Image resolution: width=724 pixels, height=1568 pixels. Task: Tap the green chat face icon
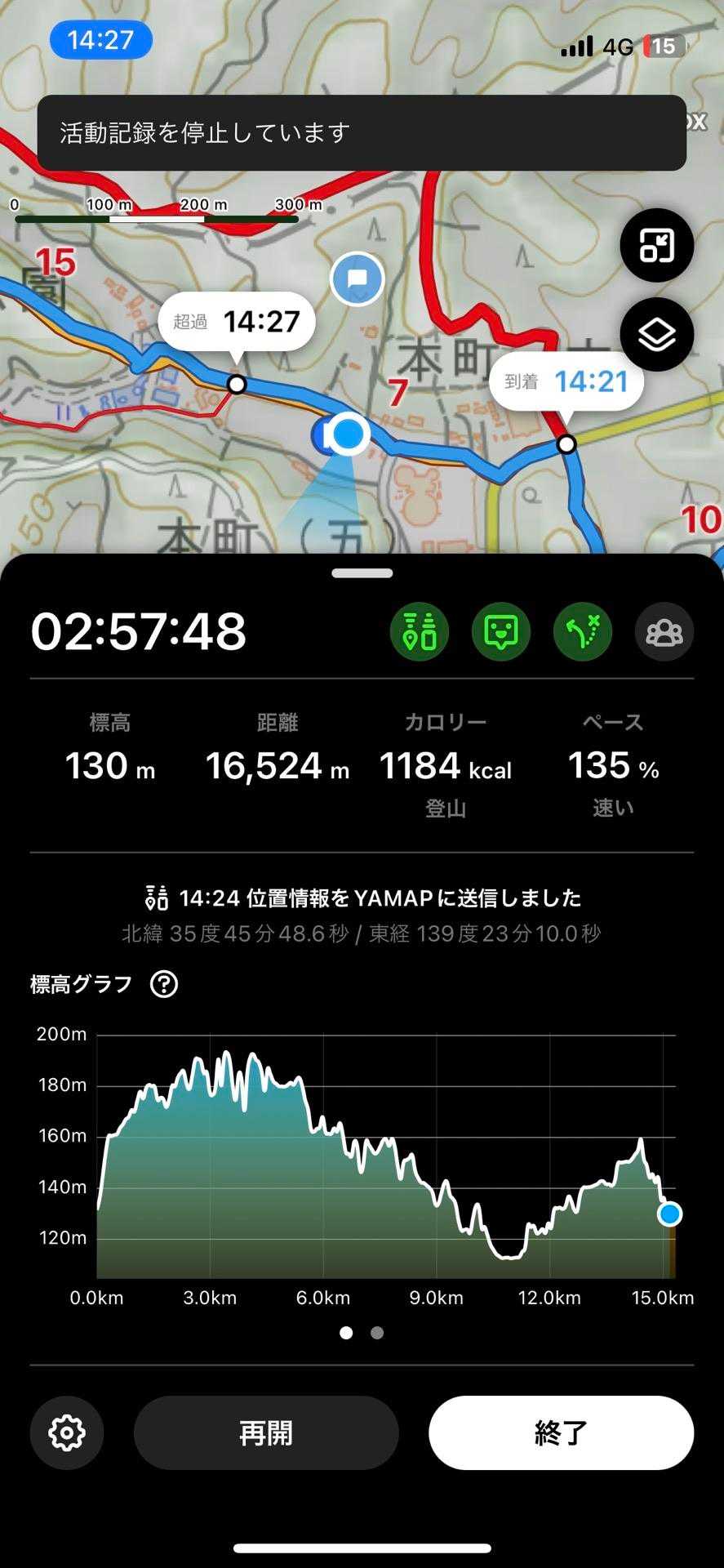[x=501, y=632]
